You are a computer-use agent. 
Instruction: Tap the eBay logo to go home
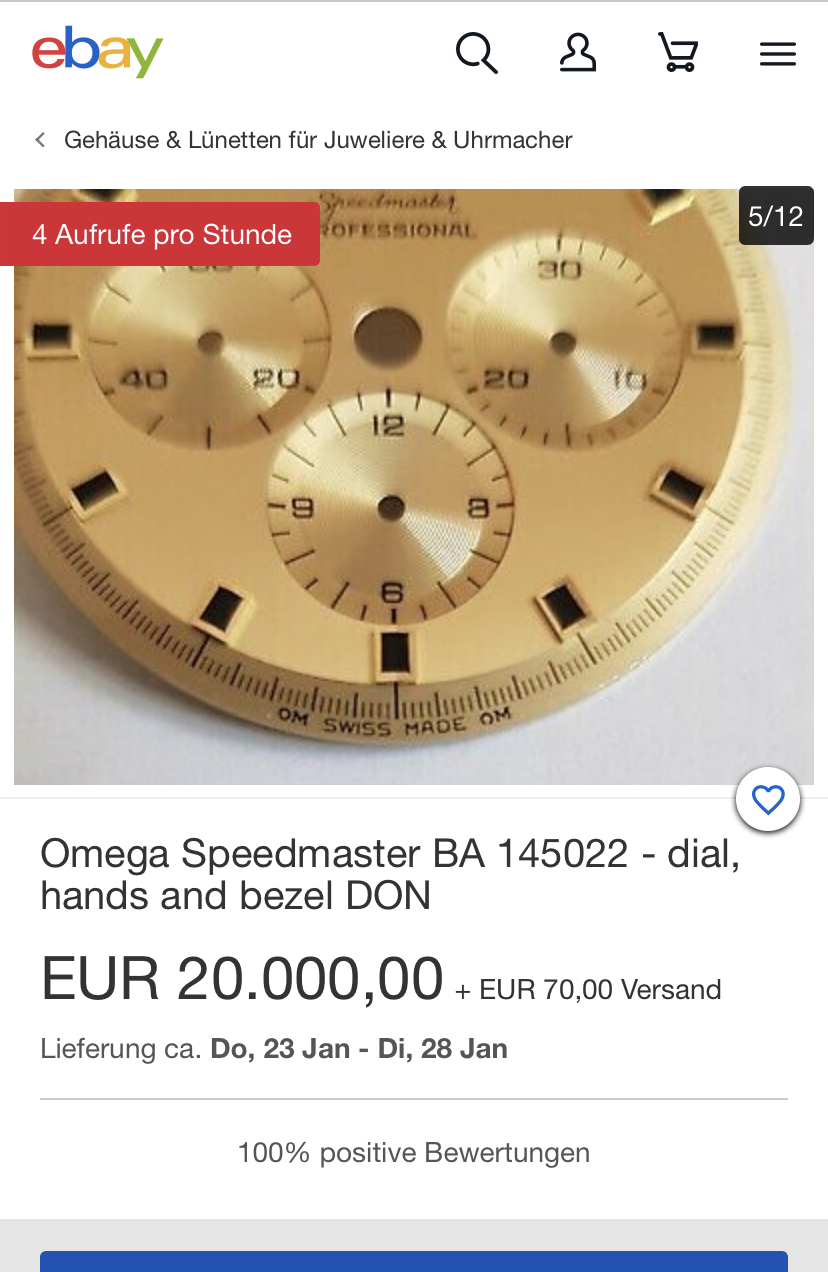[97, 53]
